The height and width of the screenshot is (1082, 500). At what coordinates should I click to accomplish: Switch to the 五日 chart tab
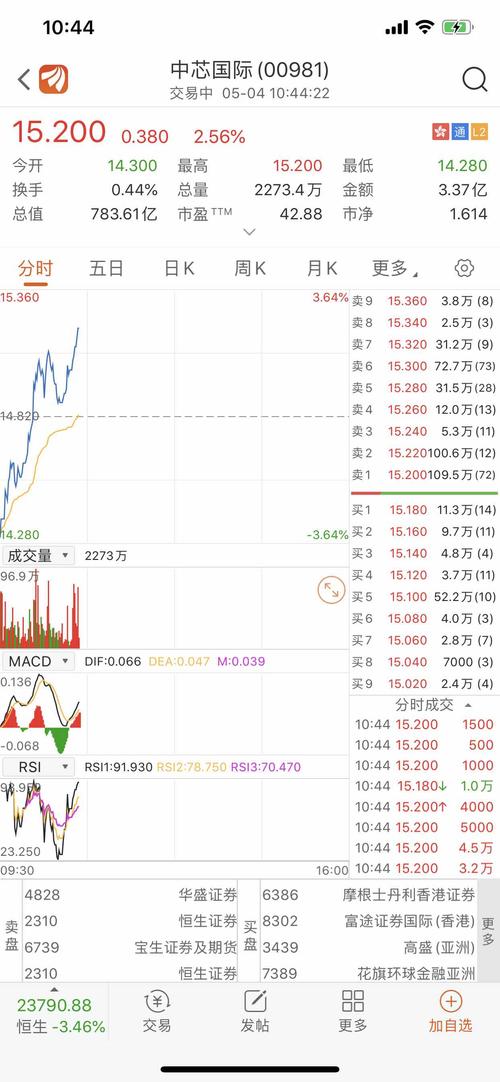coord(106,268)
